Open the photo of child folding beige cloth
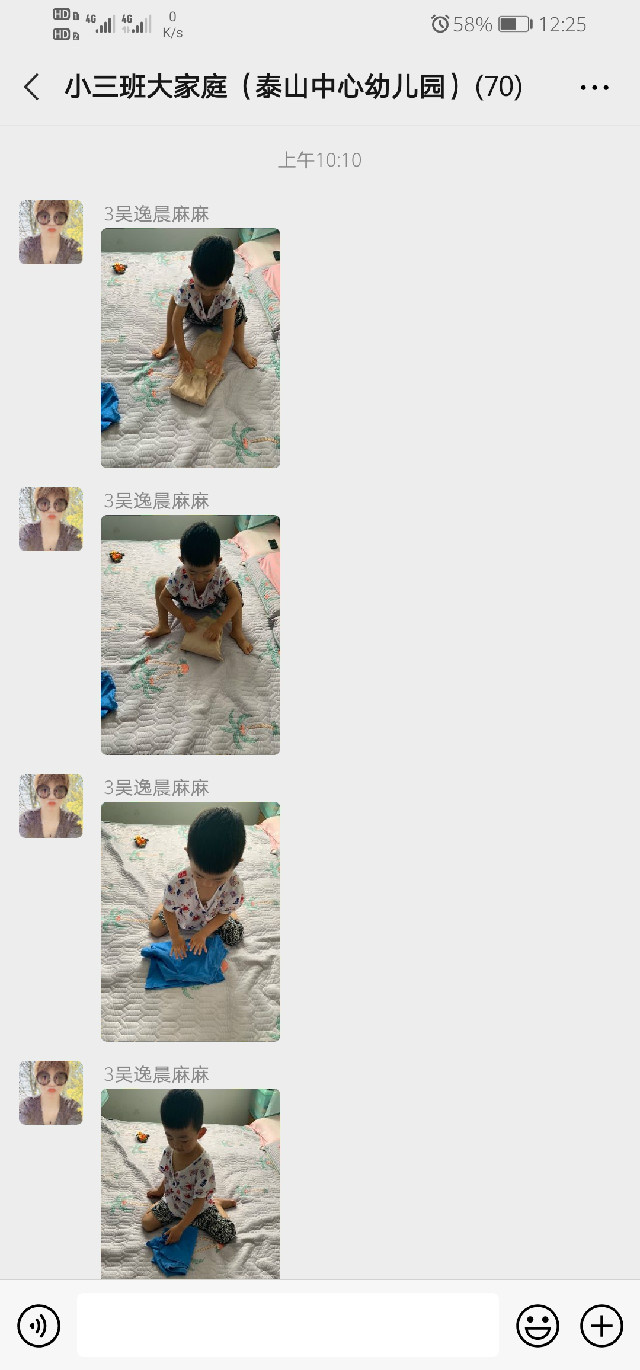Image resolution: width=640 pixels, height=1370 pixels. pos(190,348)
